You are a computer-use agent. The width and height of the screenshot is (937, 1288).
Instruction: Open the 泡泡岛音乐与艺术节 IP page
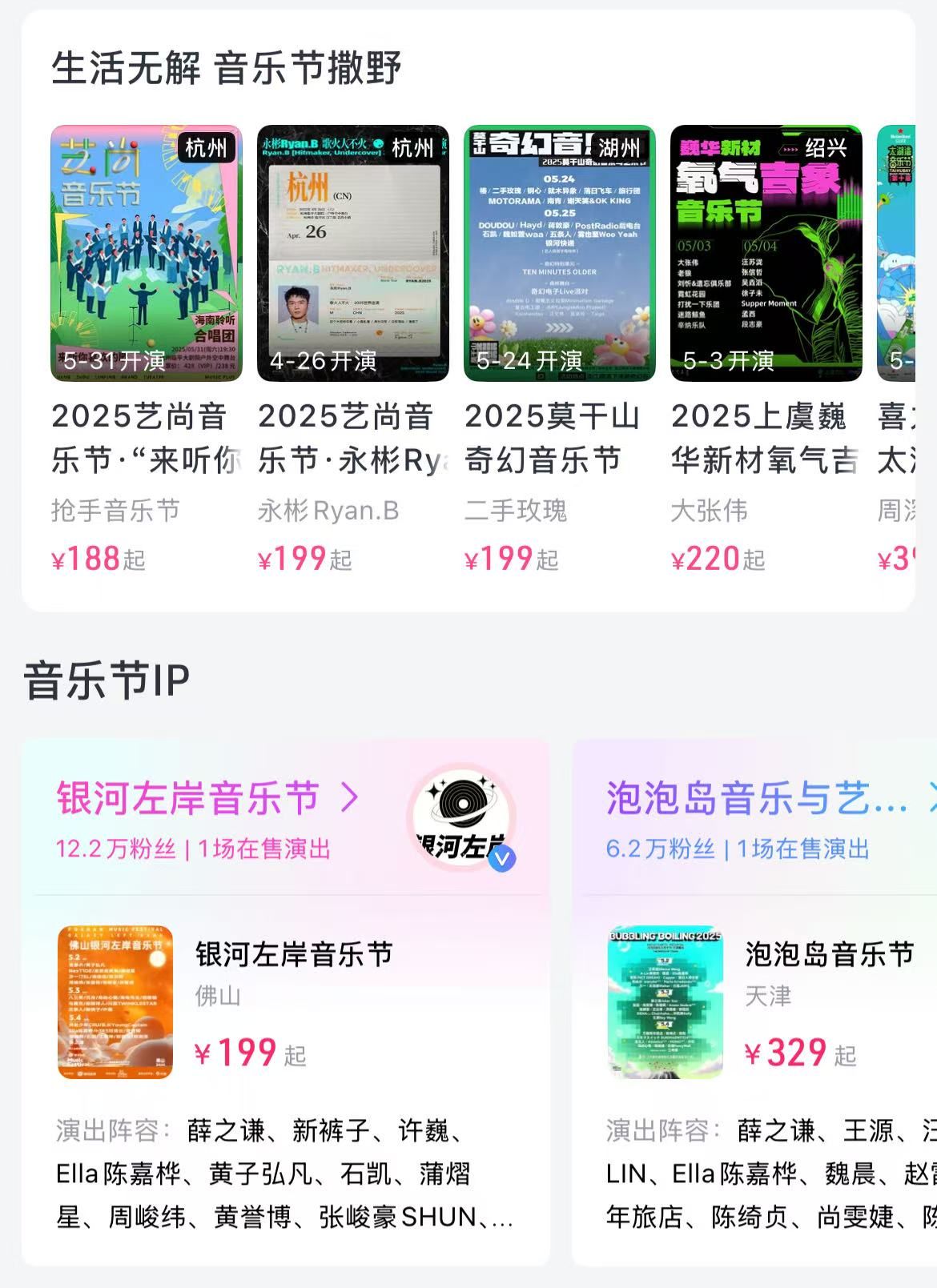[x=757, y=799]
